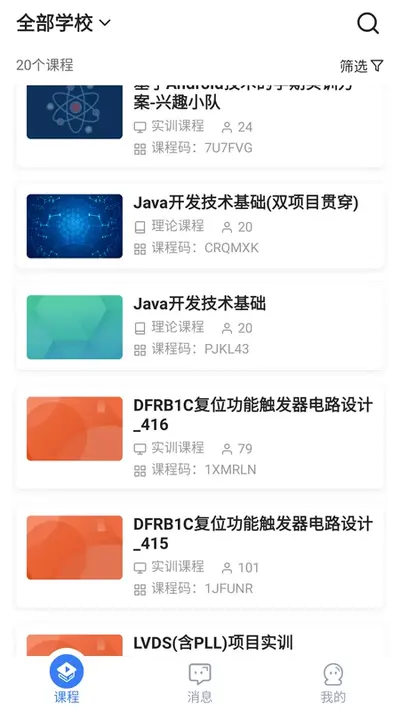Image resolution: width=400 pixels, height=711 pixels.
Task: Open the Java开发技术基础(双项目贯穿) course
Action: tap(200, 226)
